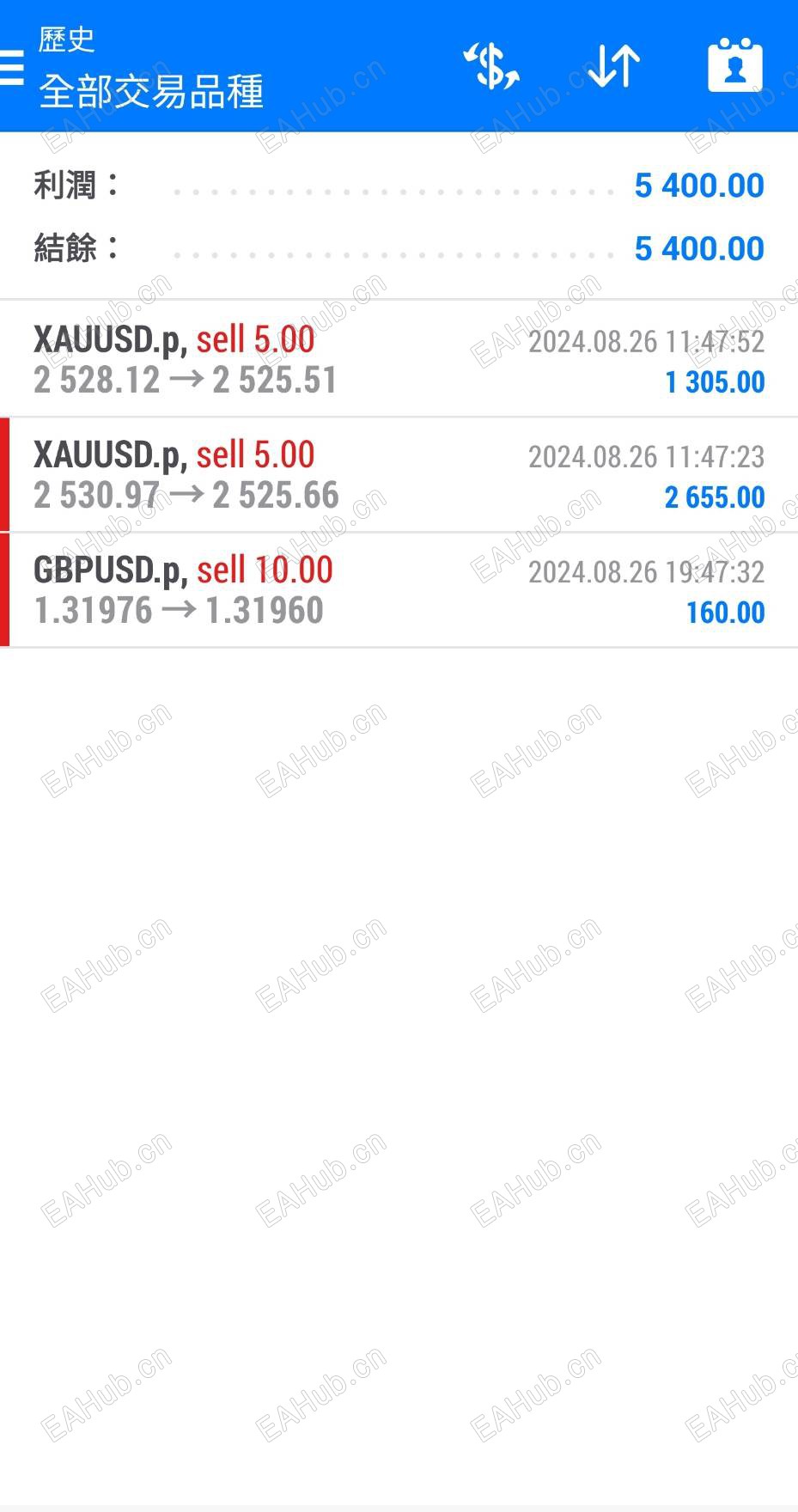The width and height of the screenshot is (798, 1512).
Task: Expand the XAUUSD.p trade with 2 655.00 profit
Action: pyautogui.click(x=399, y=475)
